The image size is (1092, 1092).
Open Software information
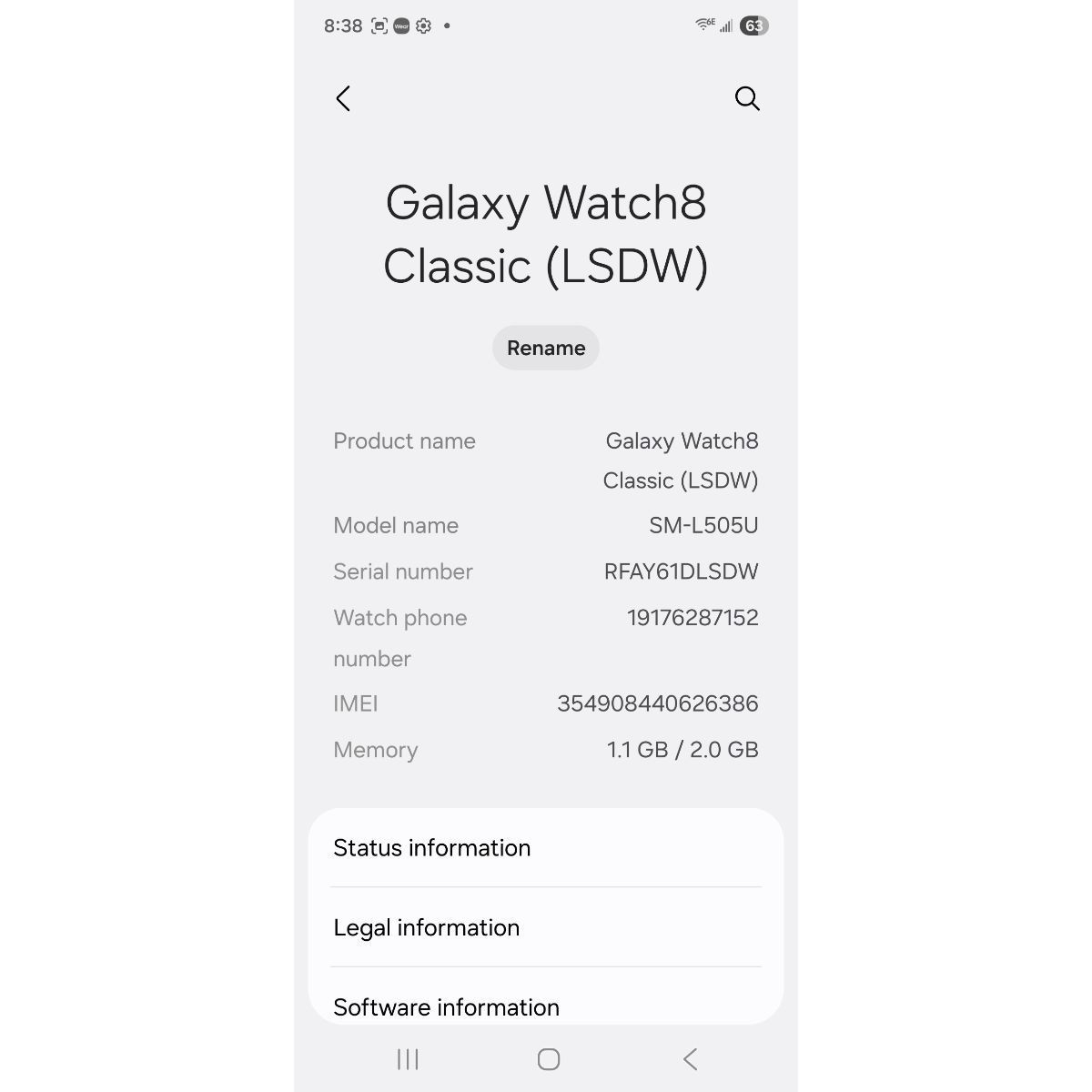coord(546,1006)
